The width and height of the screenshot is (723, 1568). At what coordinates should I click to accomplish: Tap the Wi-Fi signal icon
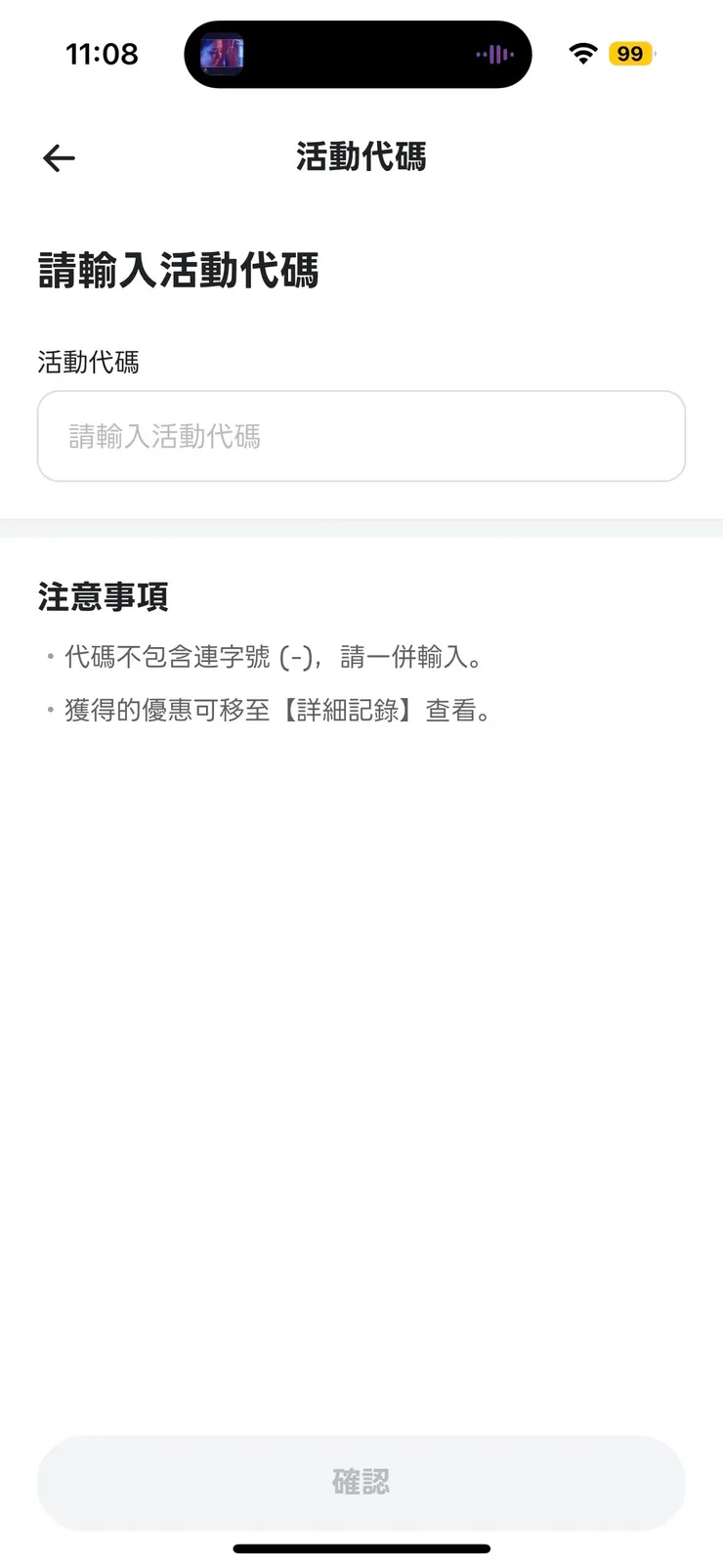[x=581, y=54]
